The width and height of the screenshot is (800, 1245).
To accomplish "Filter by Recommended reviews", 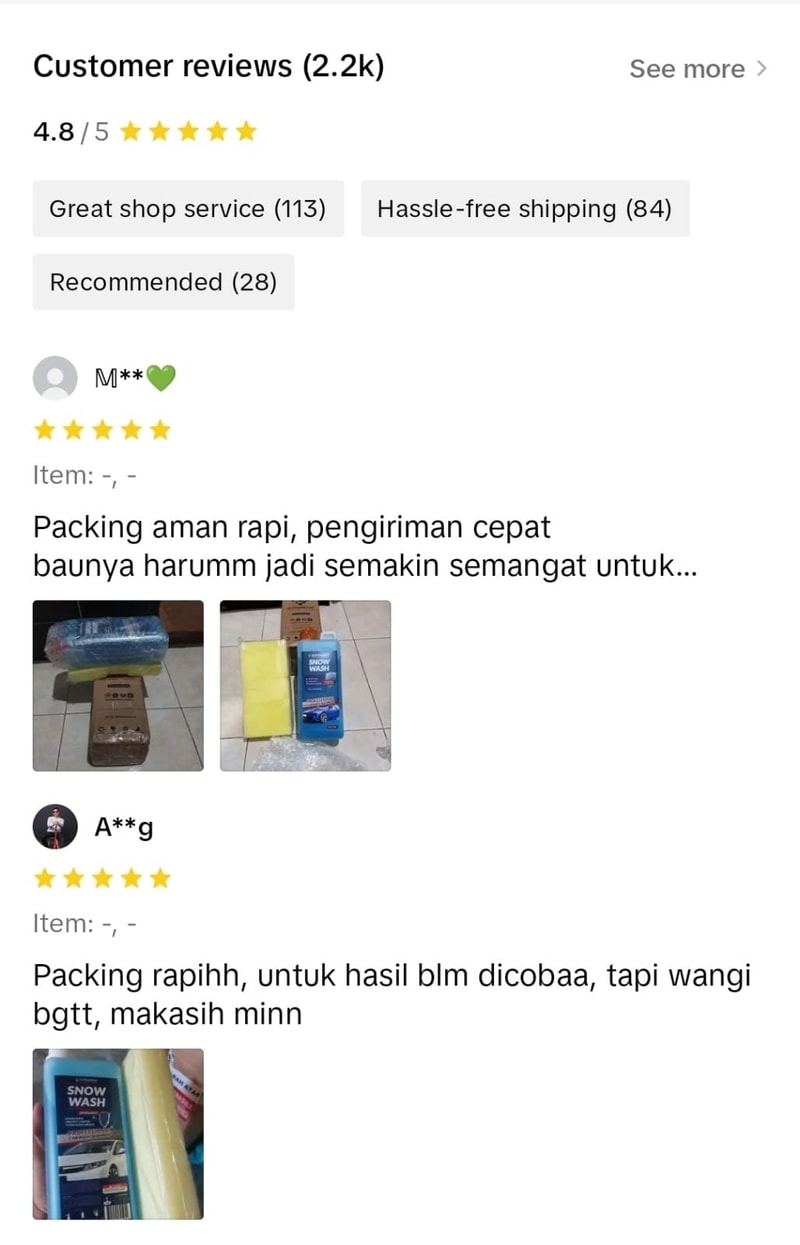I will coord(163,282).
